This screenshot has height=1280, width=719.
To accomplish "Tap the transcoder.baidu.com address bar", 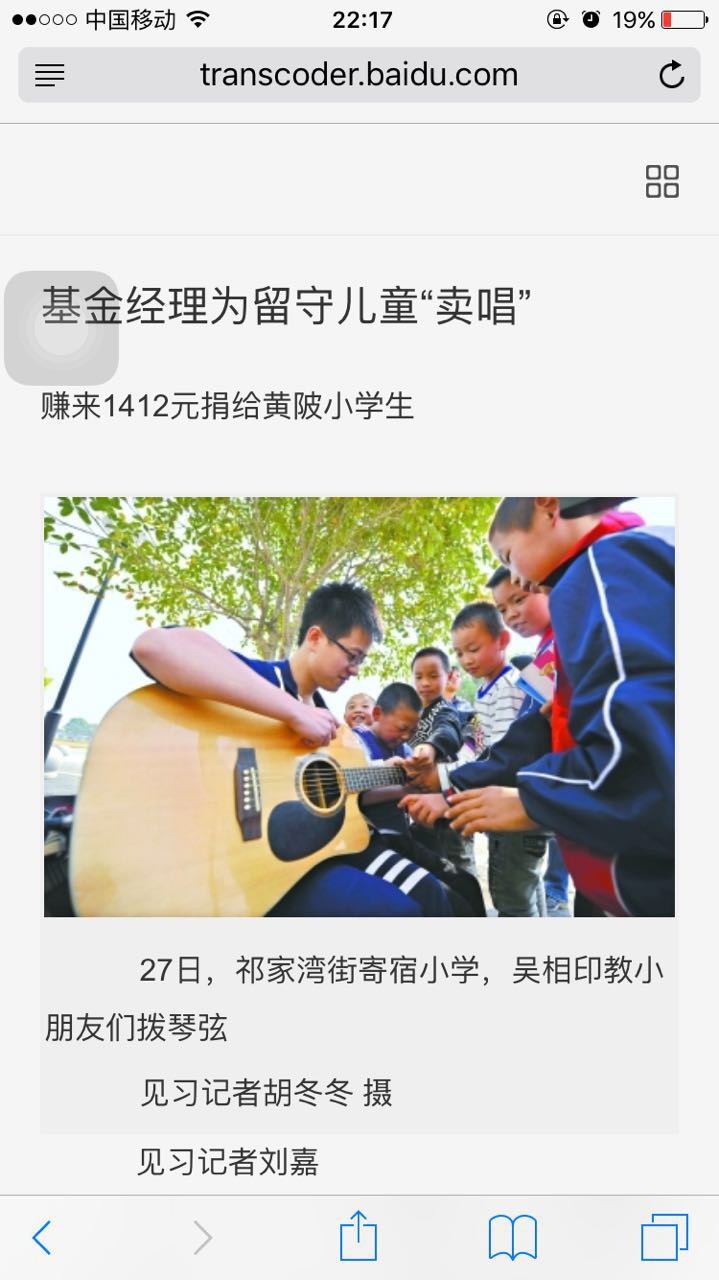I will click(359, 75).
